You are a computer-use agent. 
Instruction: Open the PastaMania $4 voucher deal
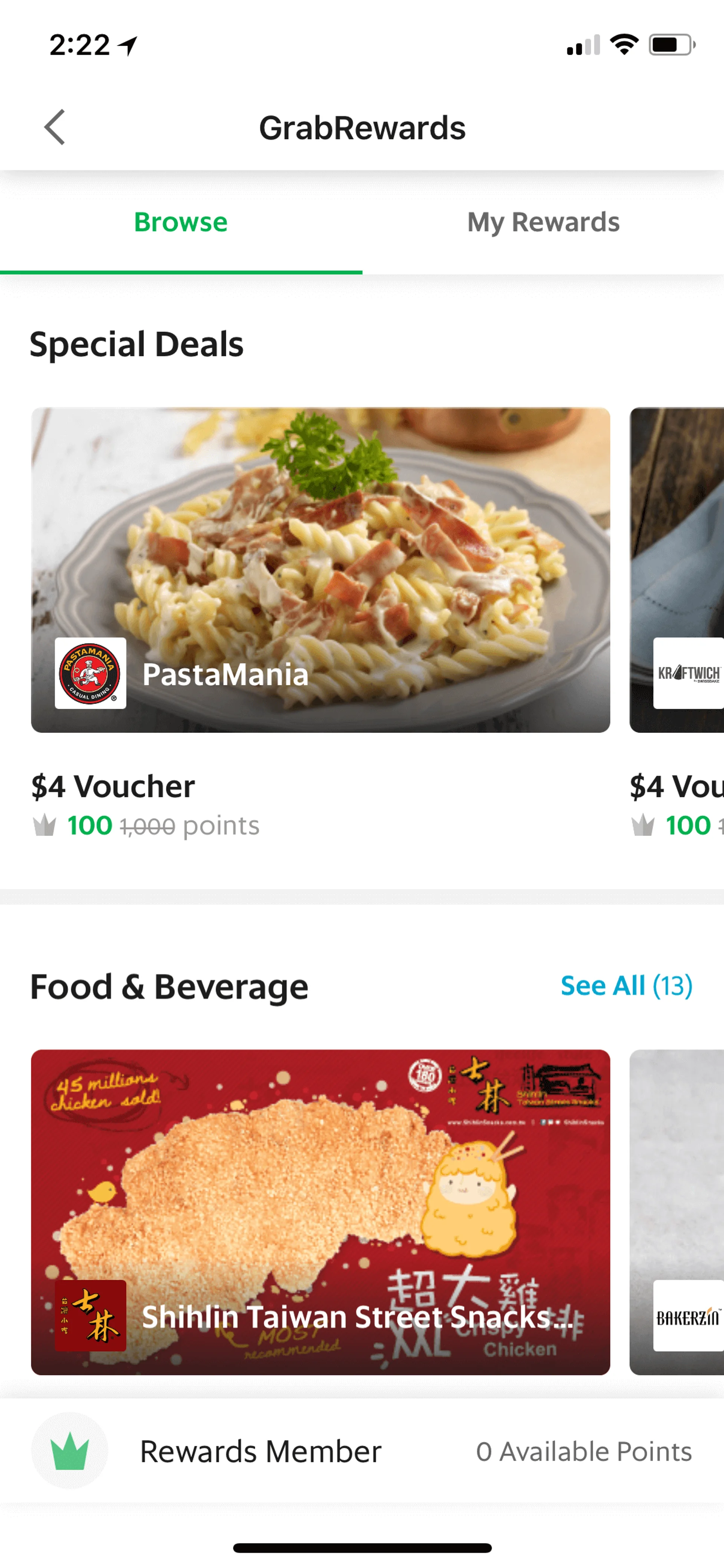[320, 570]
